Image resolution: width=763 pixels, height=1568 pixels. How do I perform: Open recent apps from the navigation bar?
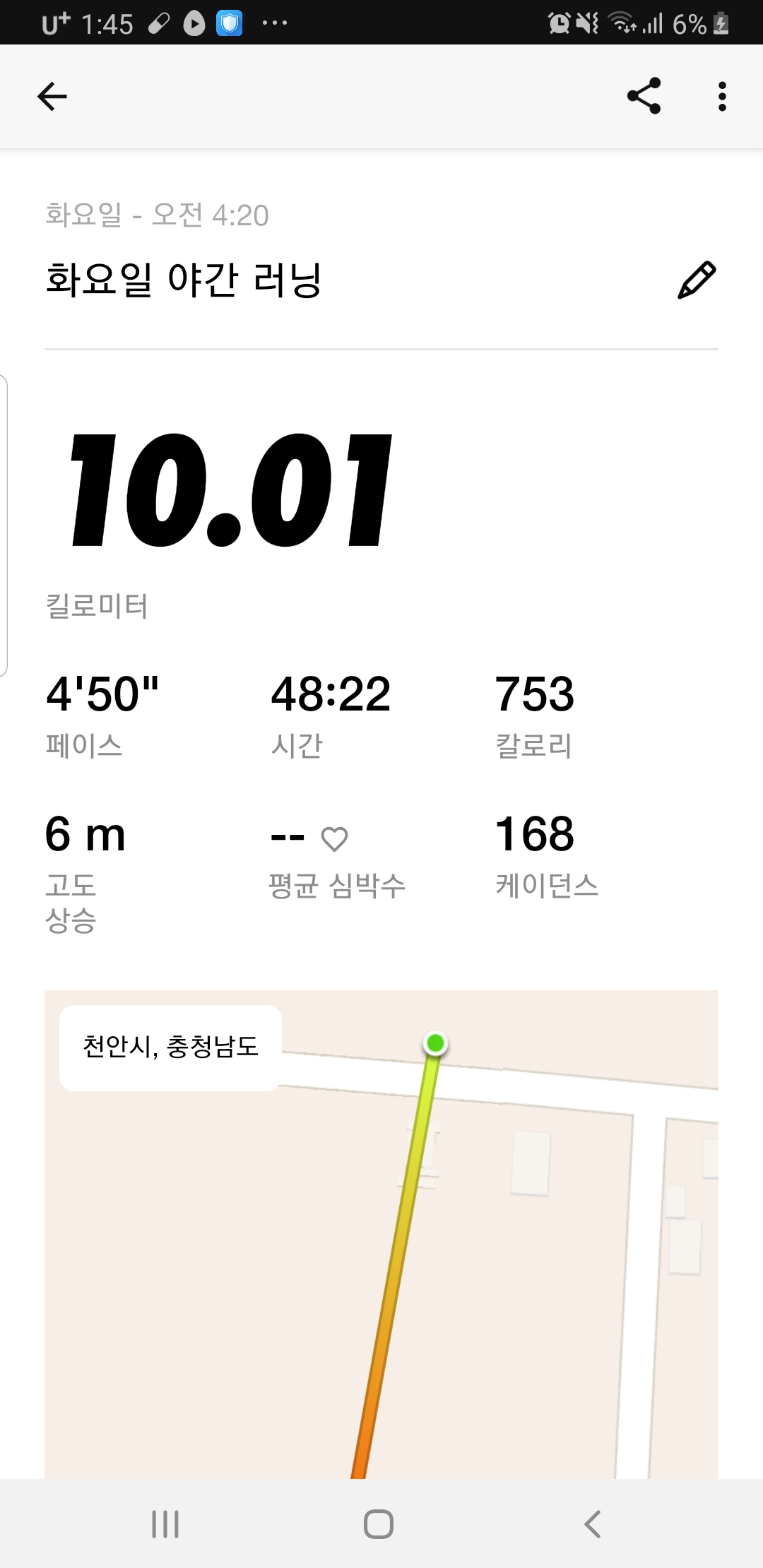click(x=165, y=1524)
